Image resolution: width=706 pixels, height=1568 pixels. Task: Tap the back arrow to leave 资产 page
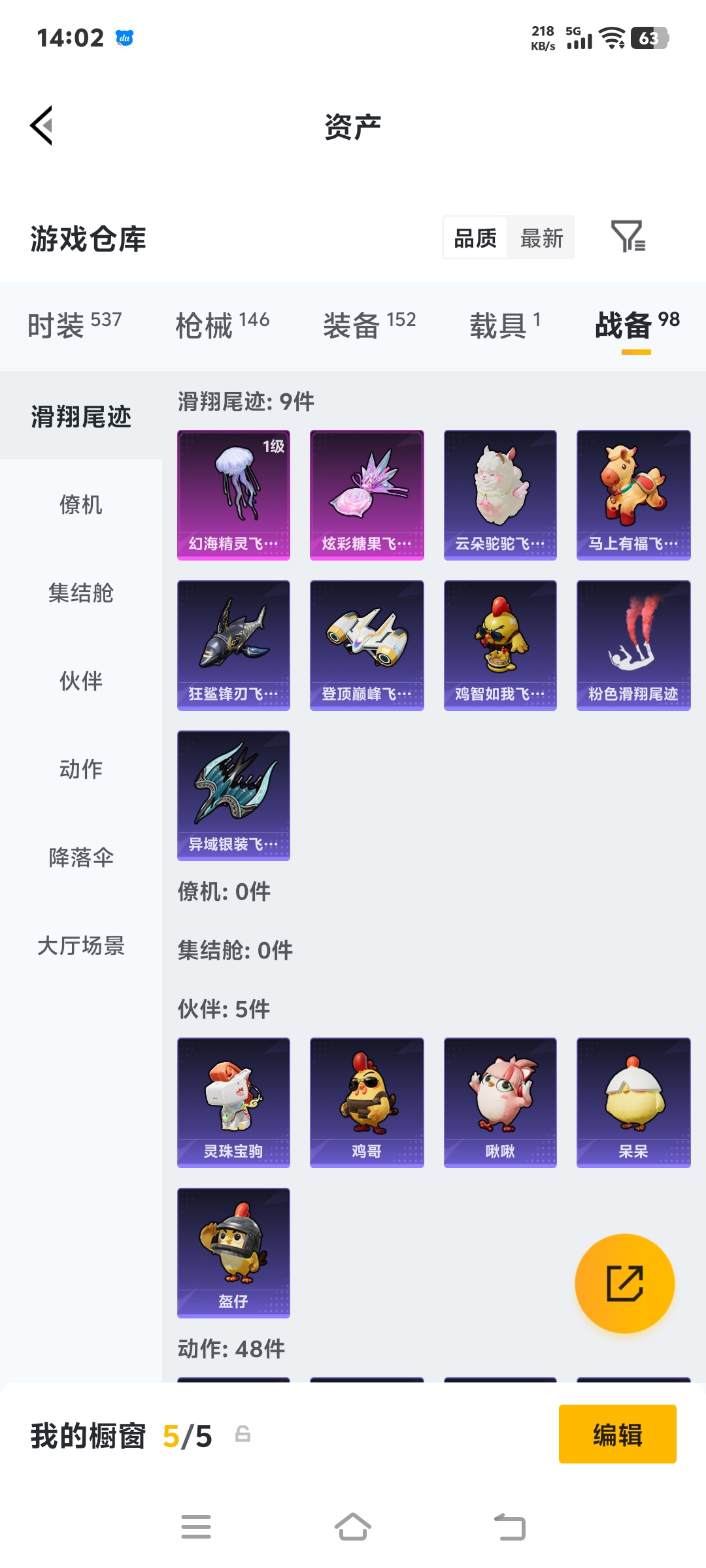click(x=41, y=126)
